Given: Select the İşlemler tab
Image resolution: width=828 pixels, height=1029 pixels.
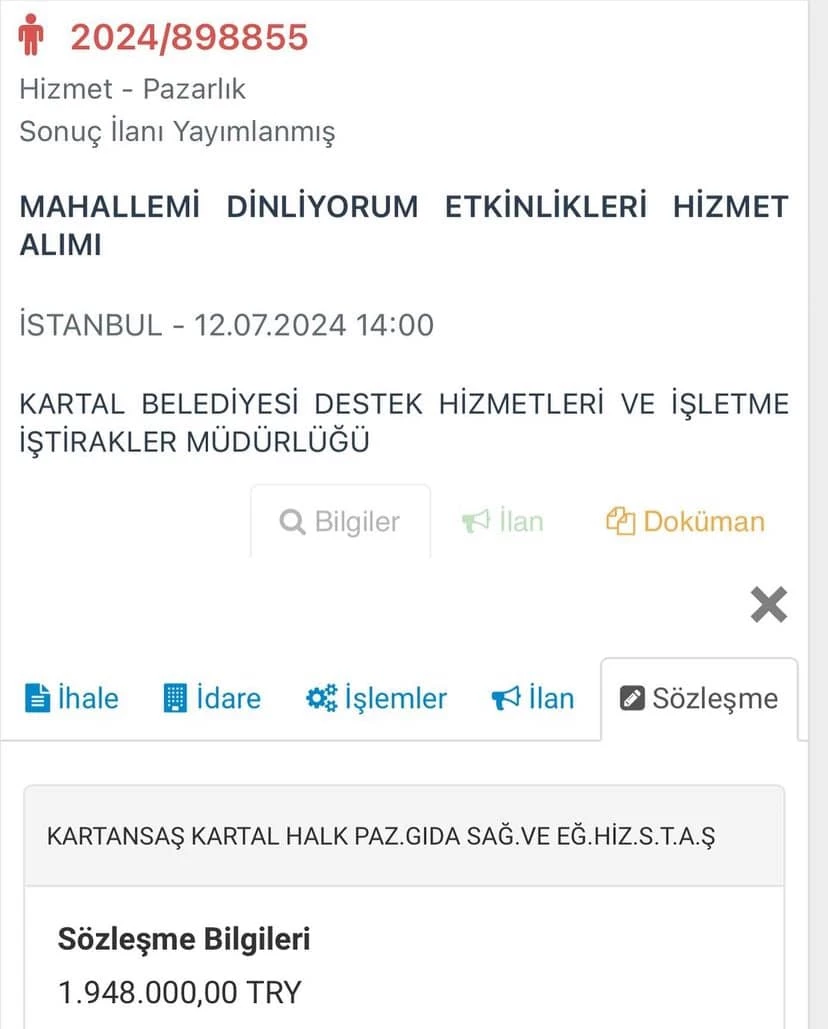Looking at the screenshot, I should pyautogui.click(x=377, y=698).
